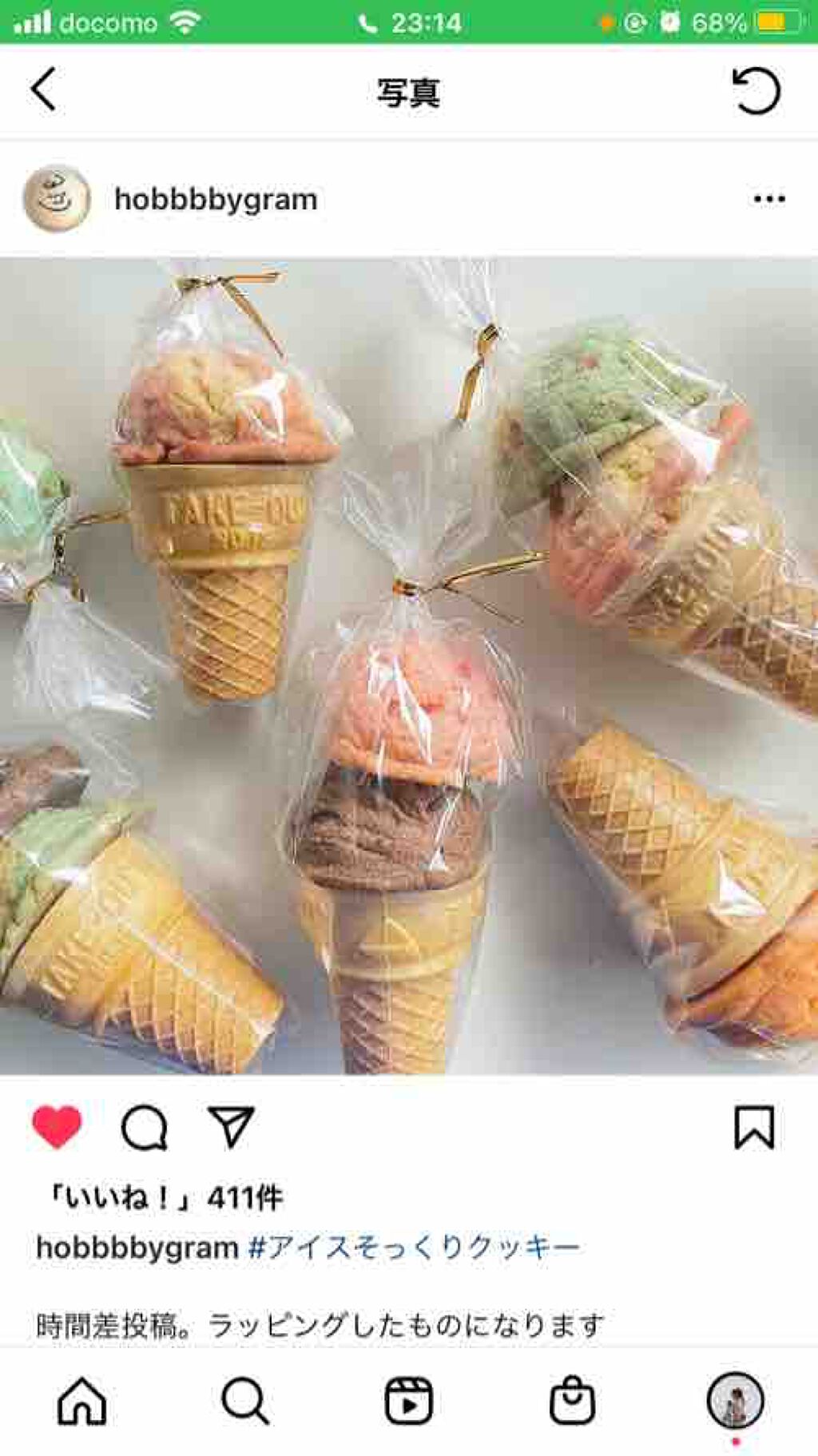View the 411 likes list
The height and width of the screenshot is (1456, 818).
164,1197
